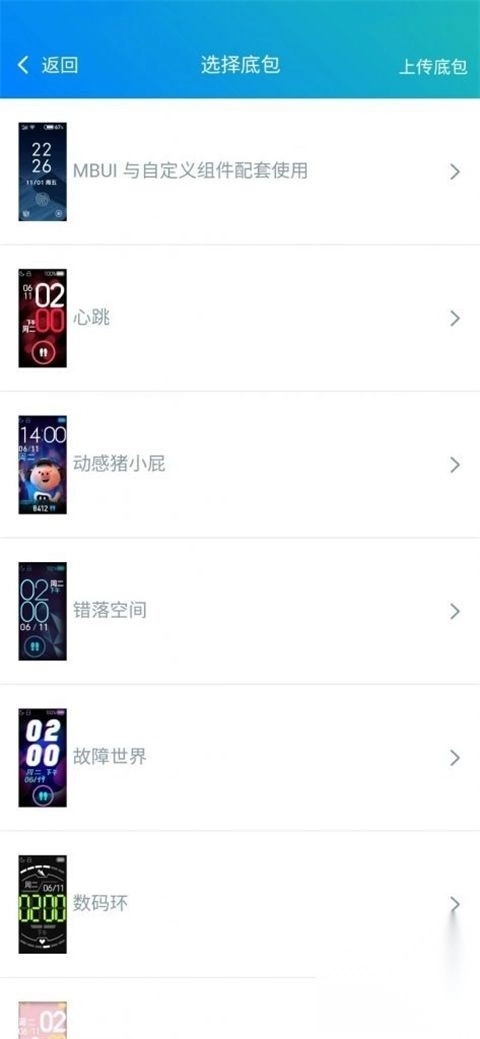Open the 动感猪小屁 base pack
The image size is (480, 1039).
pyautogui.click(x=240, y=465)
